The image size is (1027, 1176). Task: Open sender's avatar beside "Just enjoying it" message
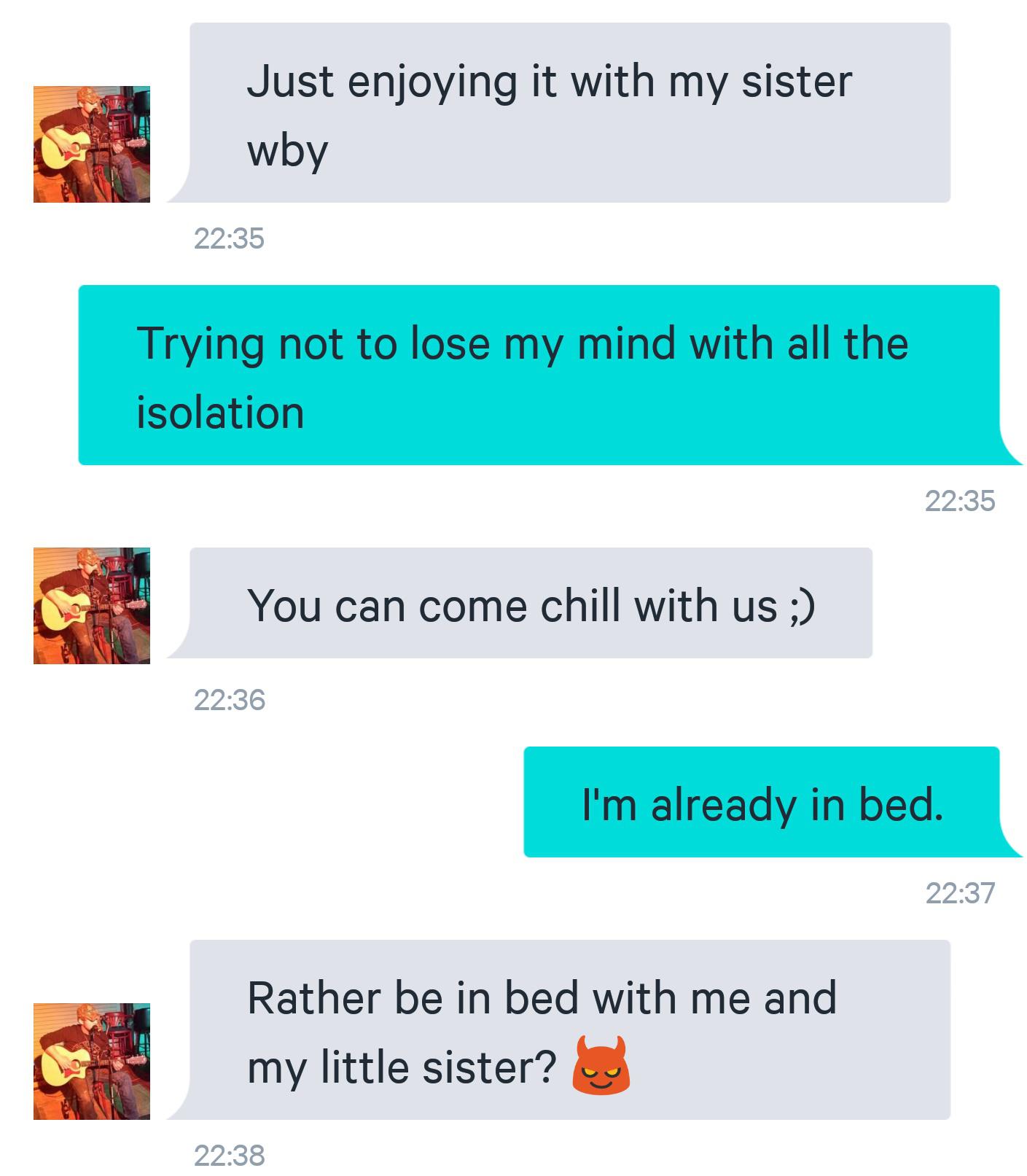point(92,144)
